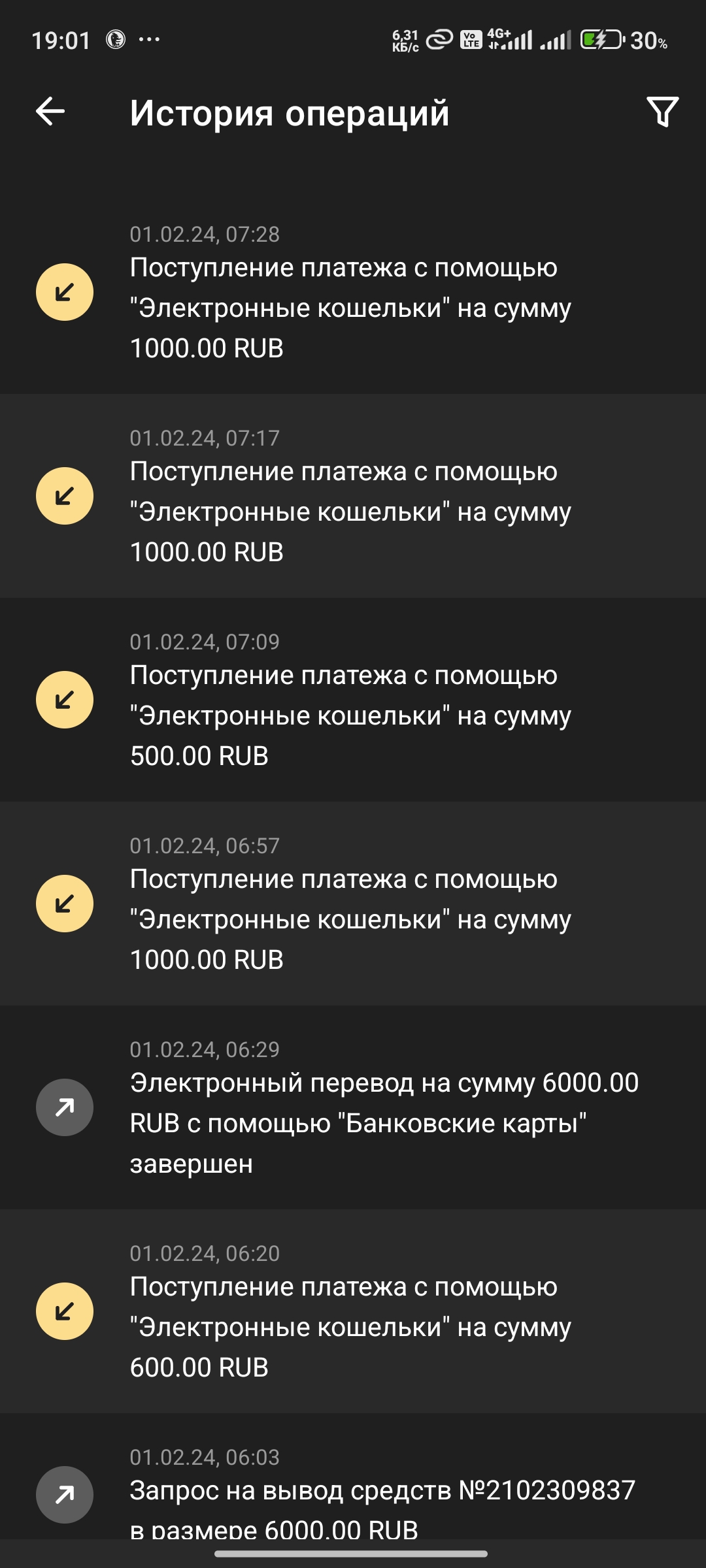View the 07:09 payment of 500.00 RUB
The image size is (706, 1568).
pos(353,700)
